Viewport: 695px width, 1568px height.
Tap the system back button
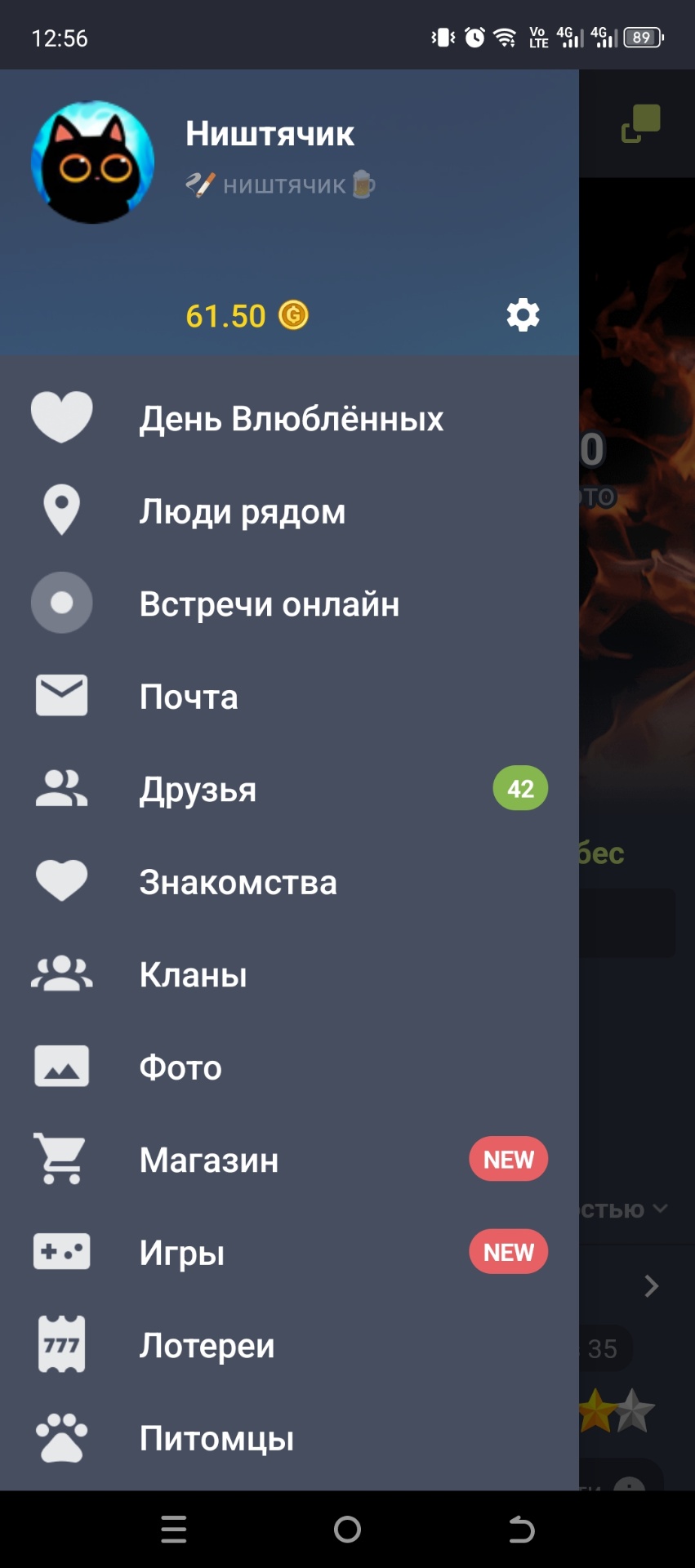(x=521, y=1529)
